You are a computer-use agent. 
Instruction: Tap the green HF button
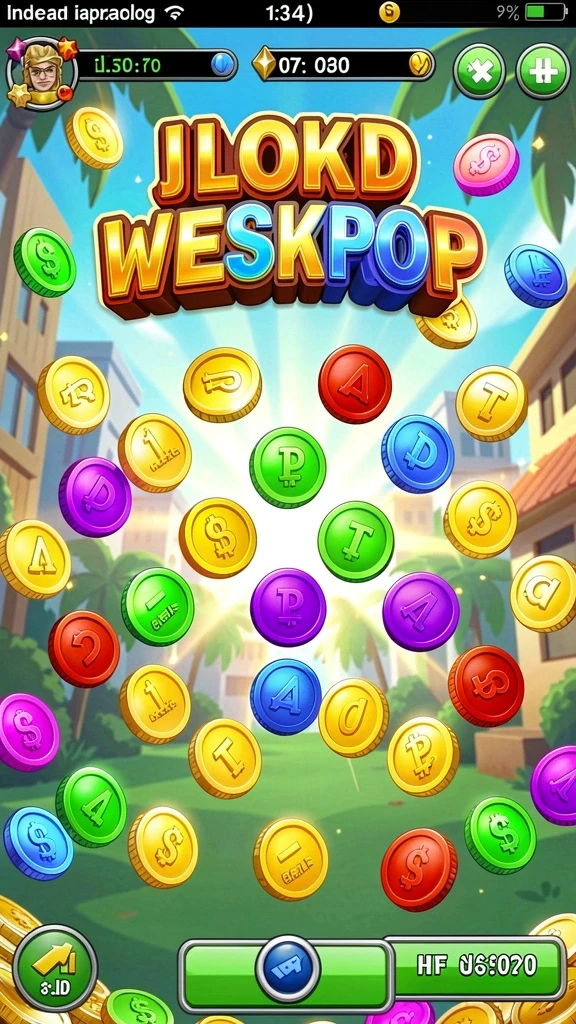coord(476,967)
